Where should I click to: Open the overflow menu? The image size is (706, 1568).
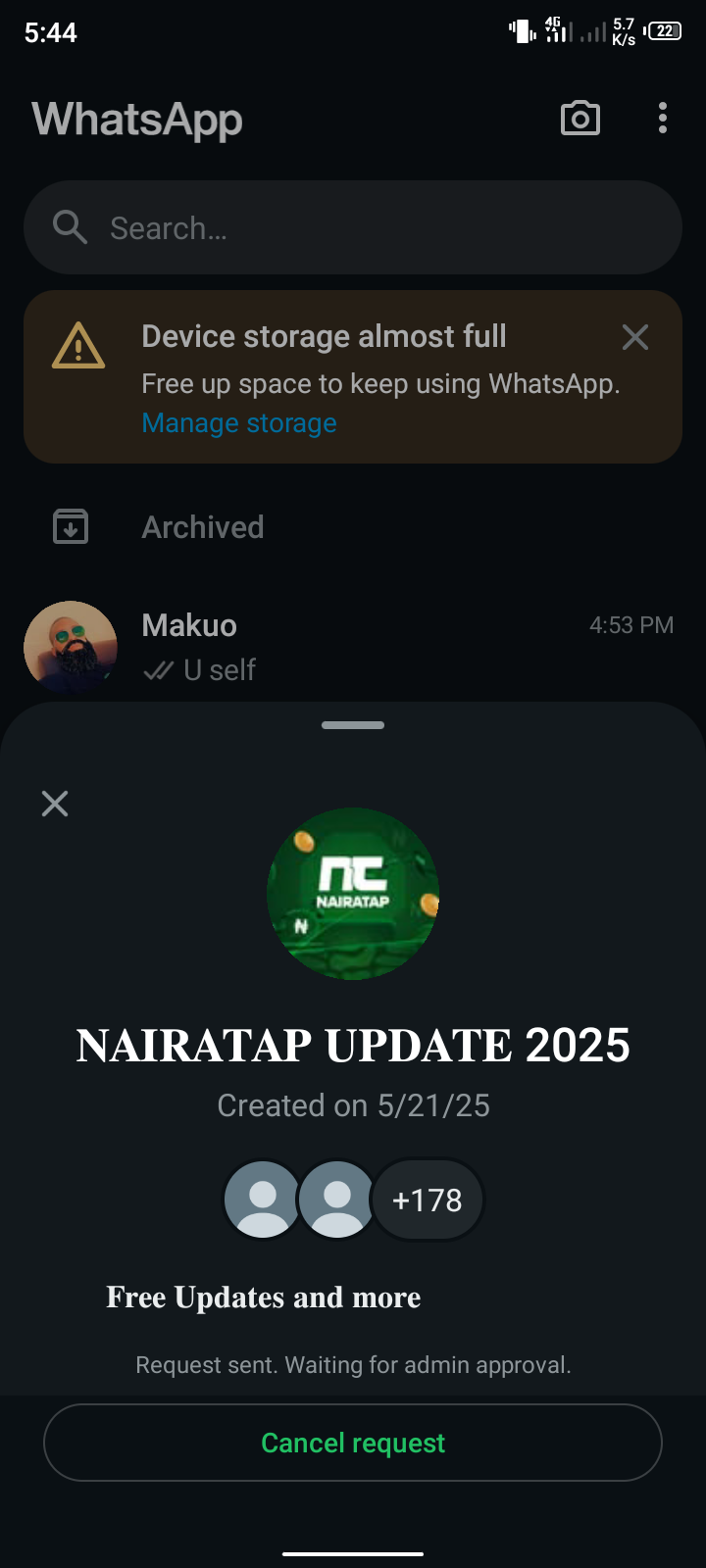[x=663, y=119]
